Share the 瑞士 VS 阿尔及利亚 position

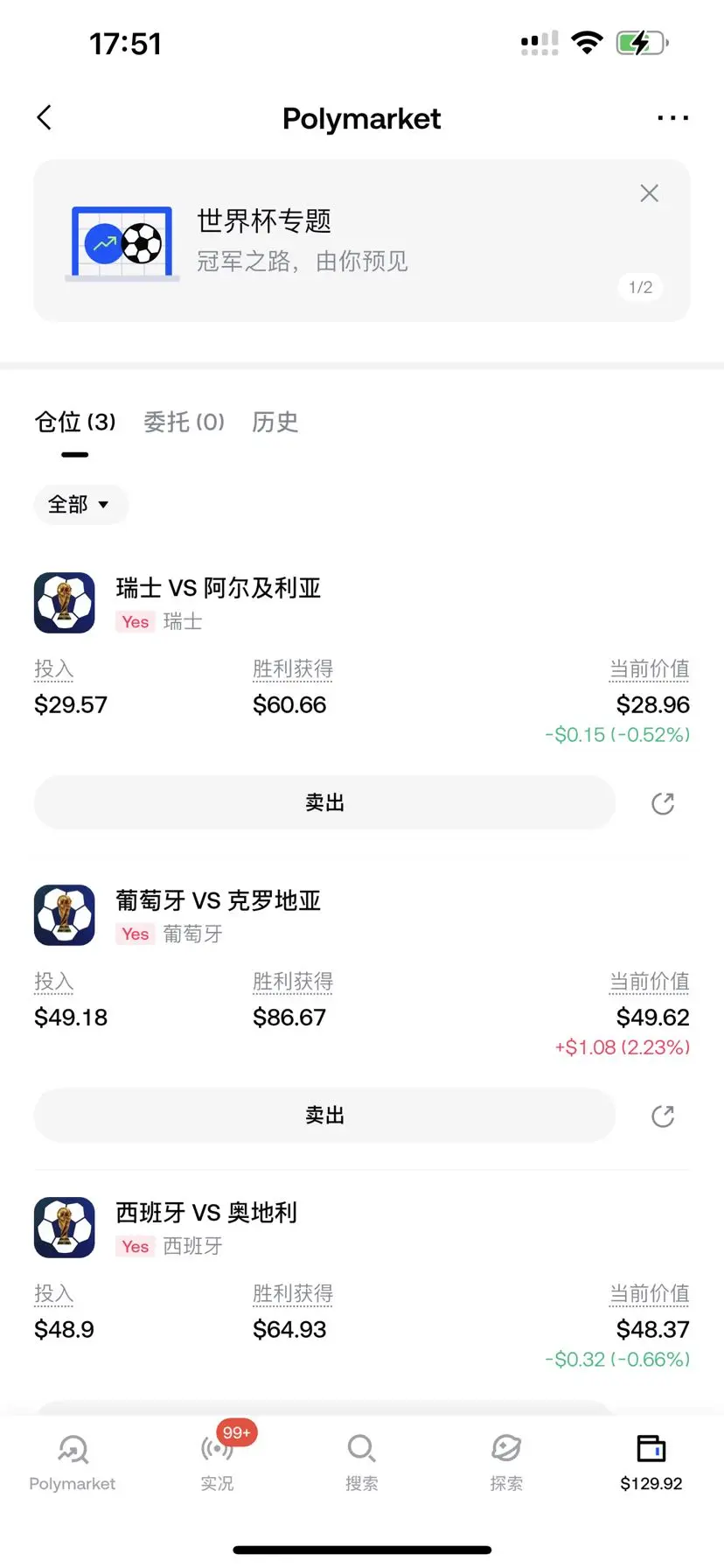663,803
